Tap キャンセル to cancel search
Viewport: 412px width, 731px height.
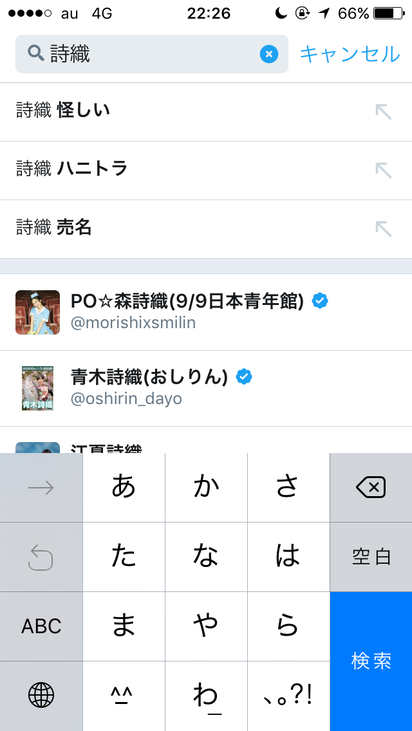[350, 54]
